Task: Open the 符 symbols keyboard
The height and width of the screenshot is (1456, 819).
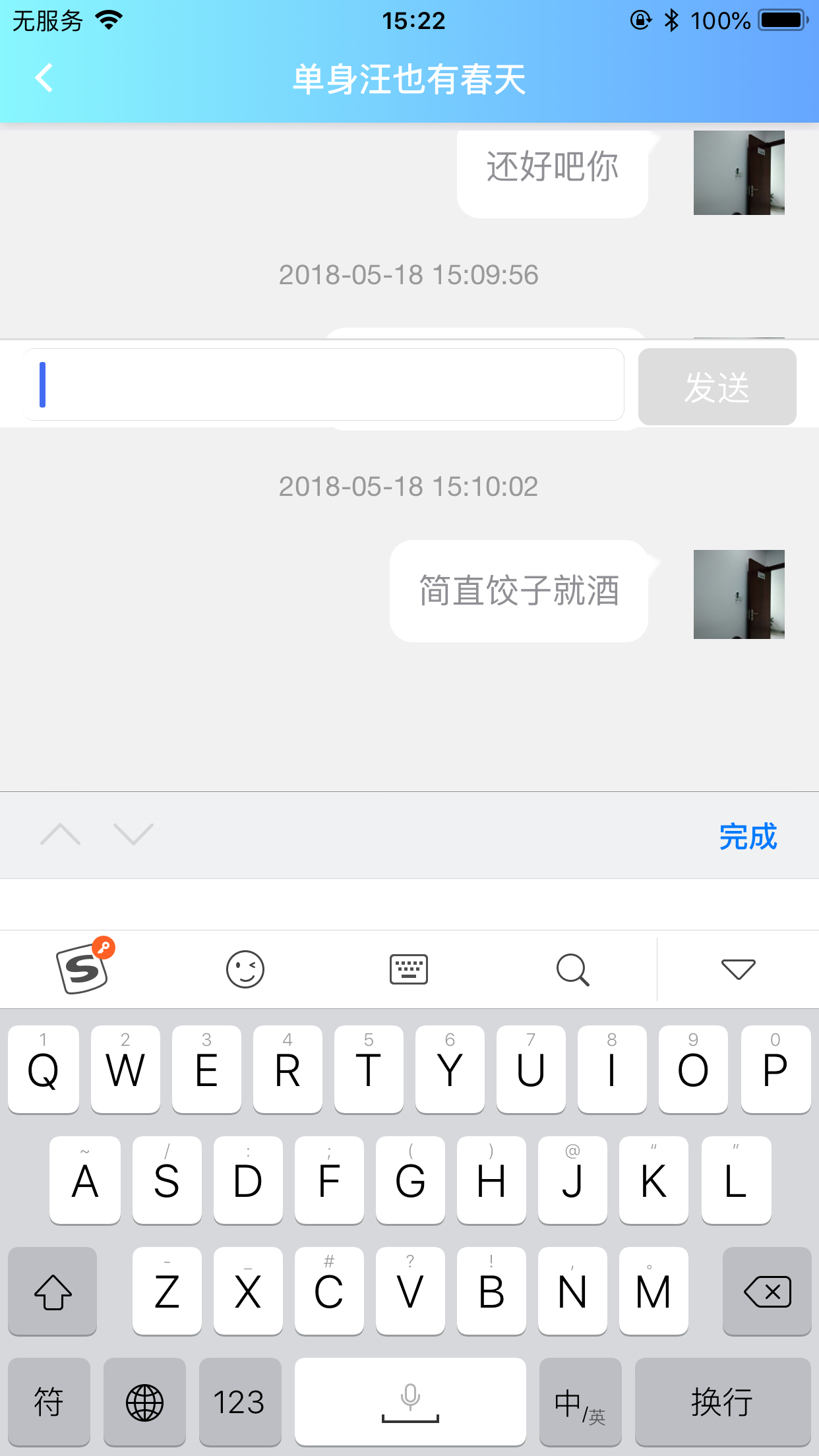Action: (49, 1401)
